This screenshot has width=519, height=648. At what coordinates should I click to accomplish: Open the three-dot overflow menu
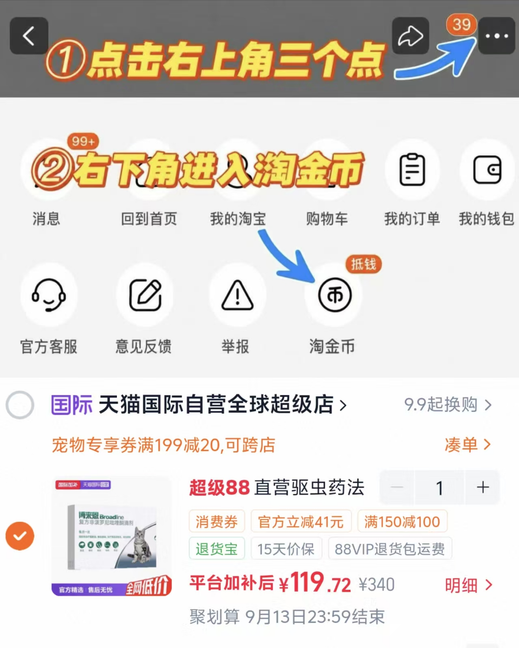(497, 36)
